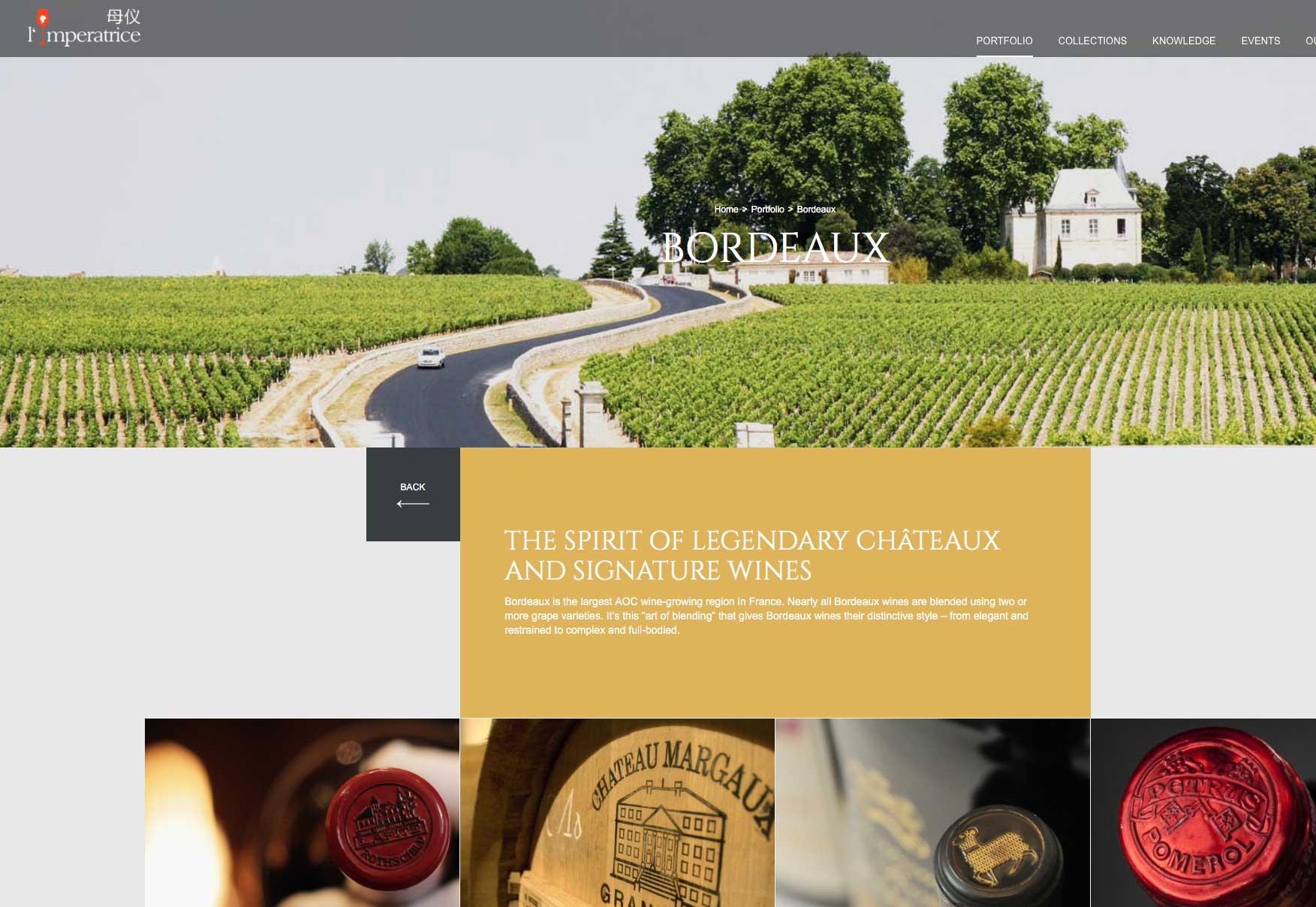Open the Lafite Rothschild cork tile
This screenshot has height=907, width=1316.
[x=302, y=812]
